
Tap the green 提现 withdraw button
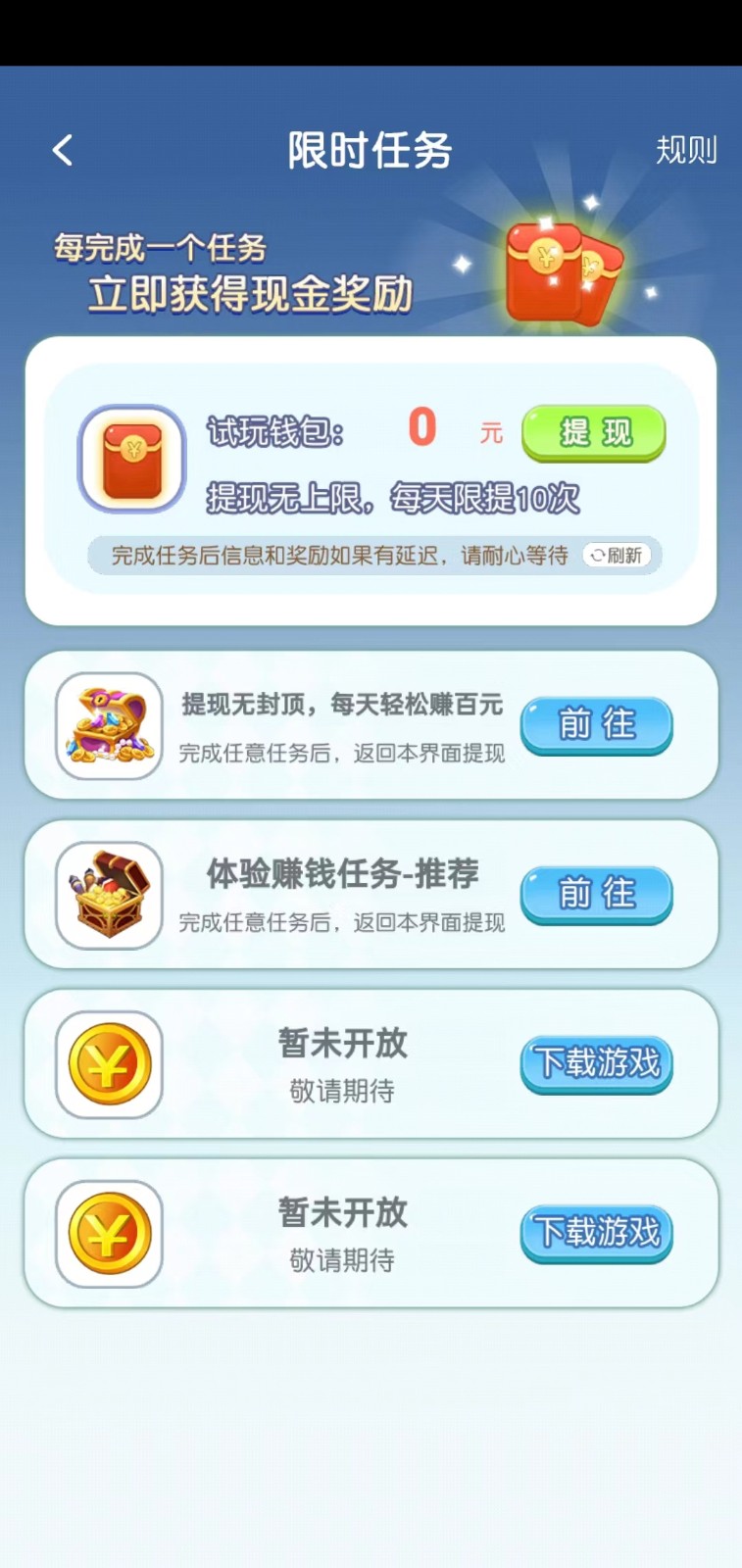click(594, 432)
